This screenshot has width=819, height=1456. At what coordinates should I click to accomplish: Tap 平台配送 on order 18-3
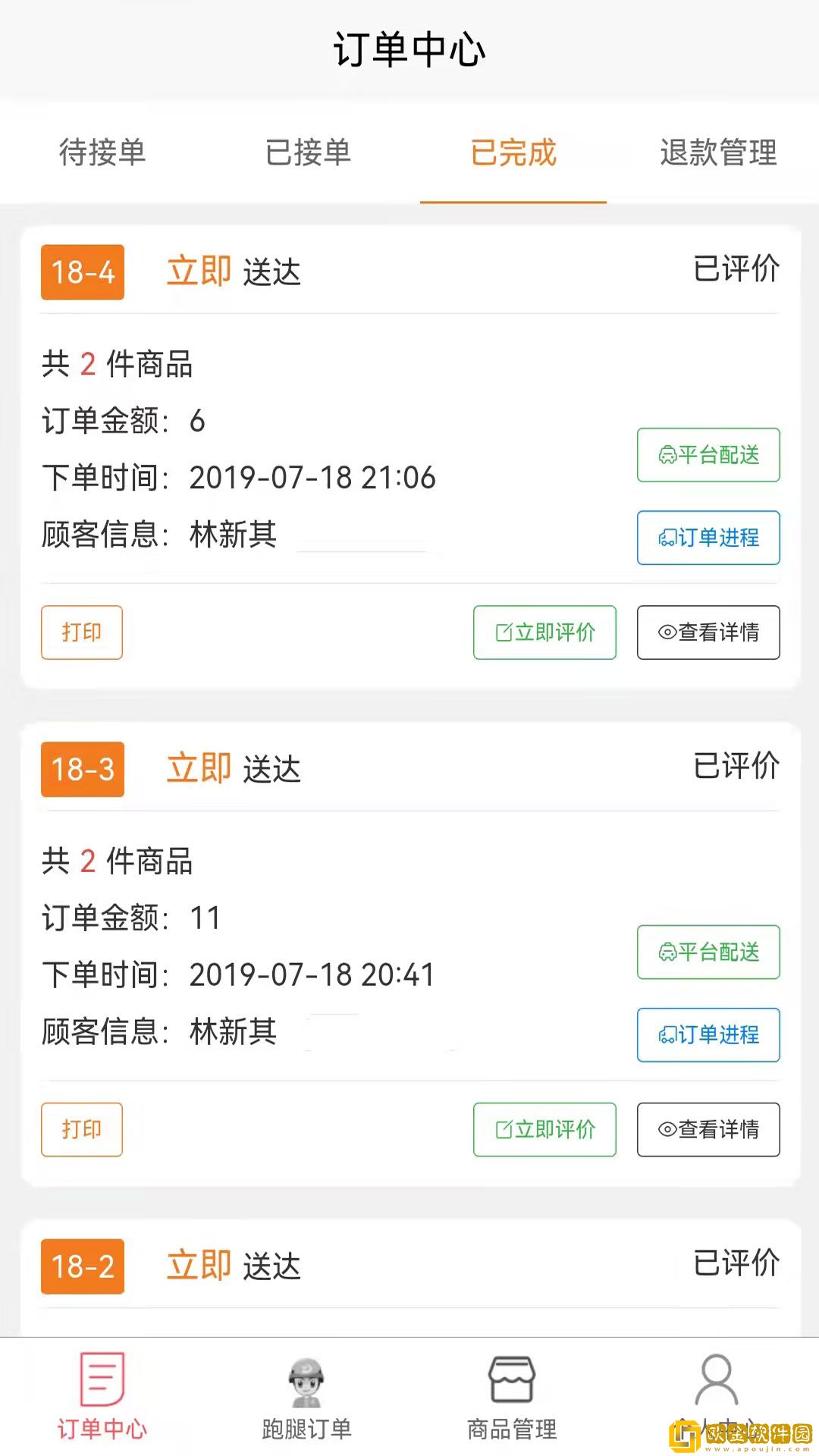click(x=708, y=952)
